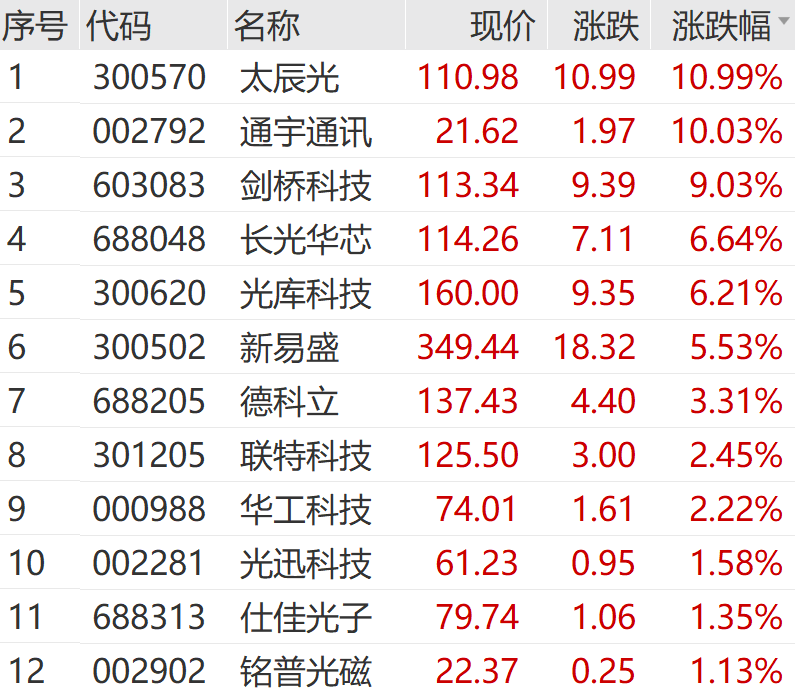The height and width of the screenshot is (696, 795).
Task: Select the 长光华芯 row
Action: [x=306, y=240]
